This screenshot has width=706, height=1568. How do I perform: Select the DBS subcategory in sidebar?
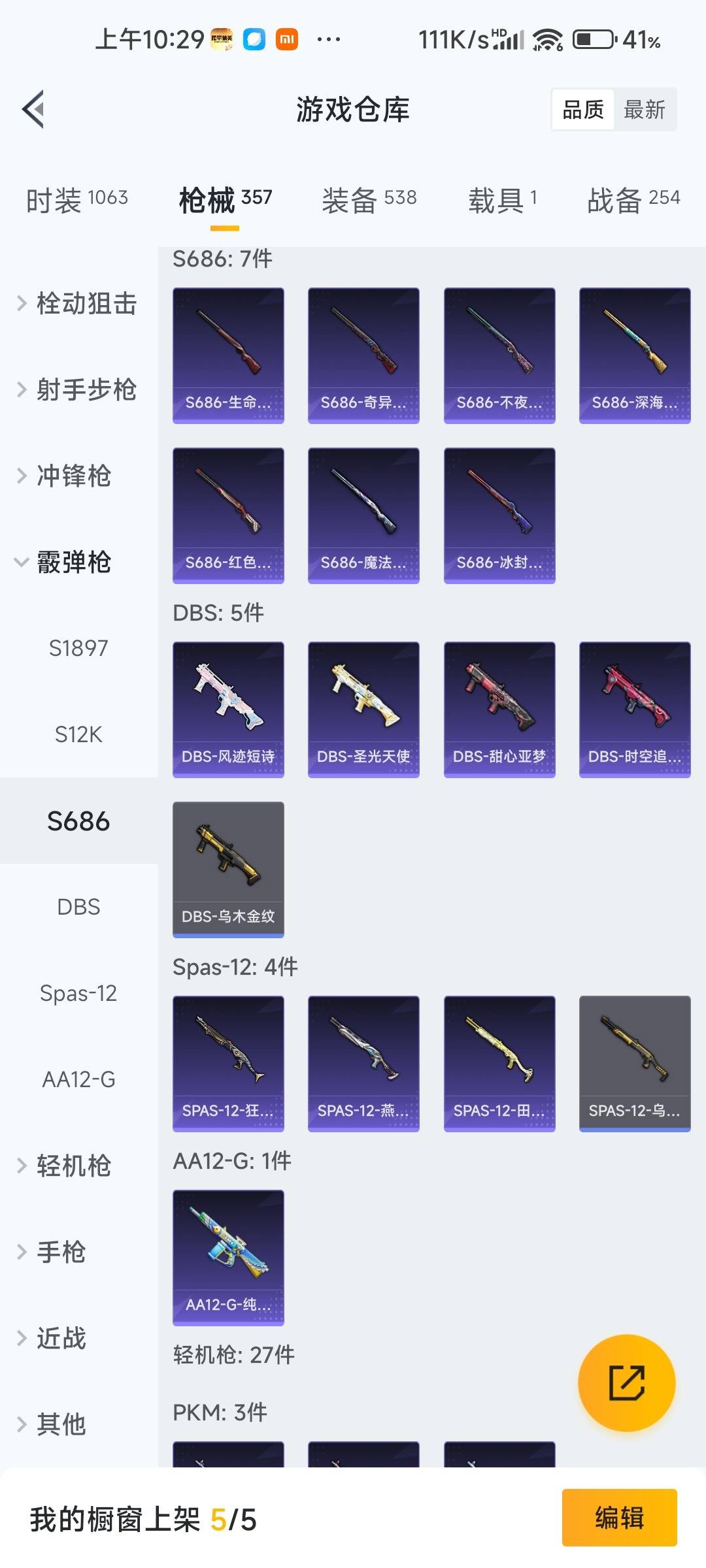click(x=78, y=907)
